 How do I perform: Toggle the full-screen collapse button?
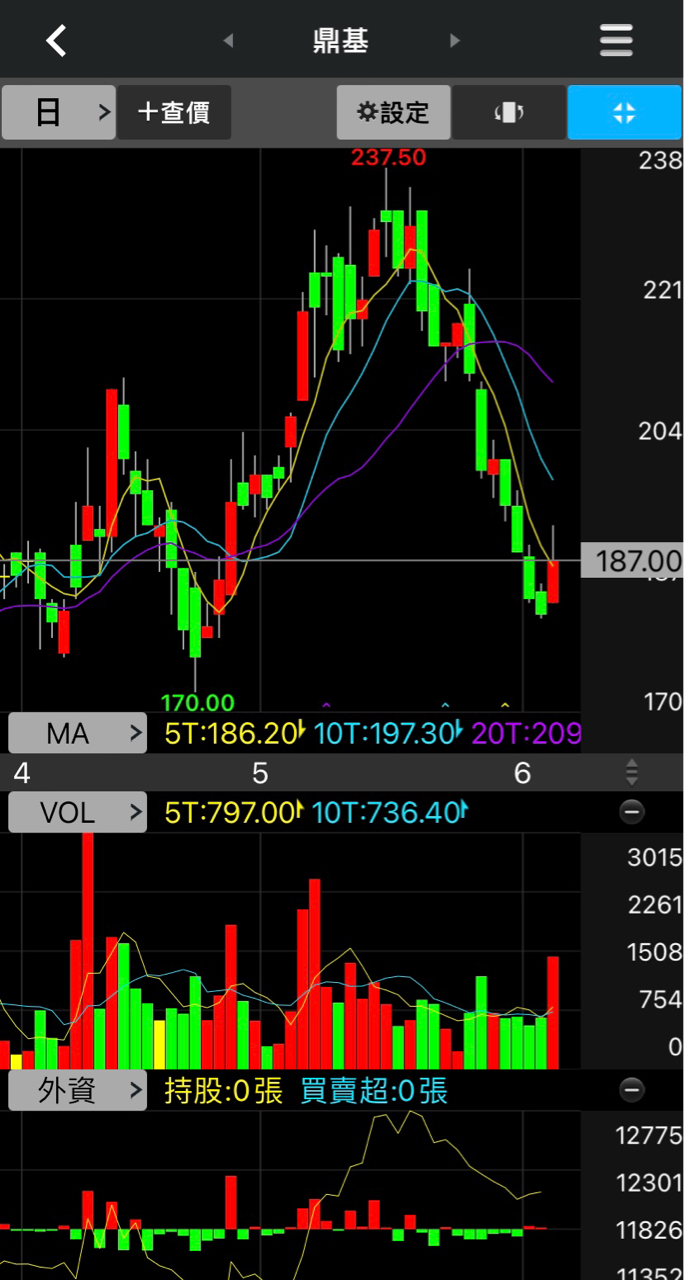coord(624,112)
